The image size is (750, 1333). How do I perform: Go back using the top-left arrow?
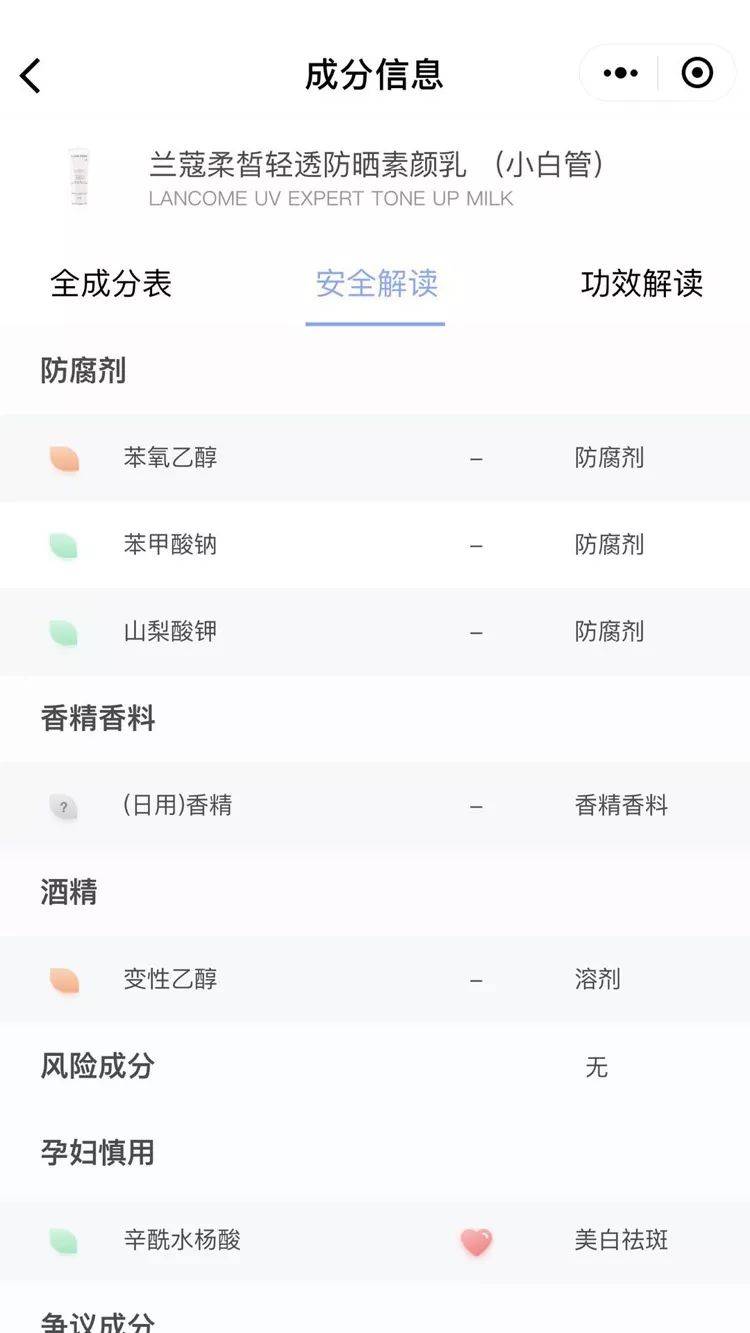31,75
